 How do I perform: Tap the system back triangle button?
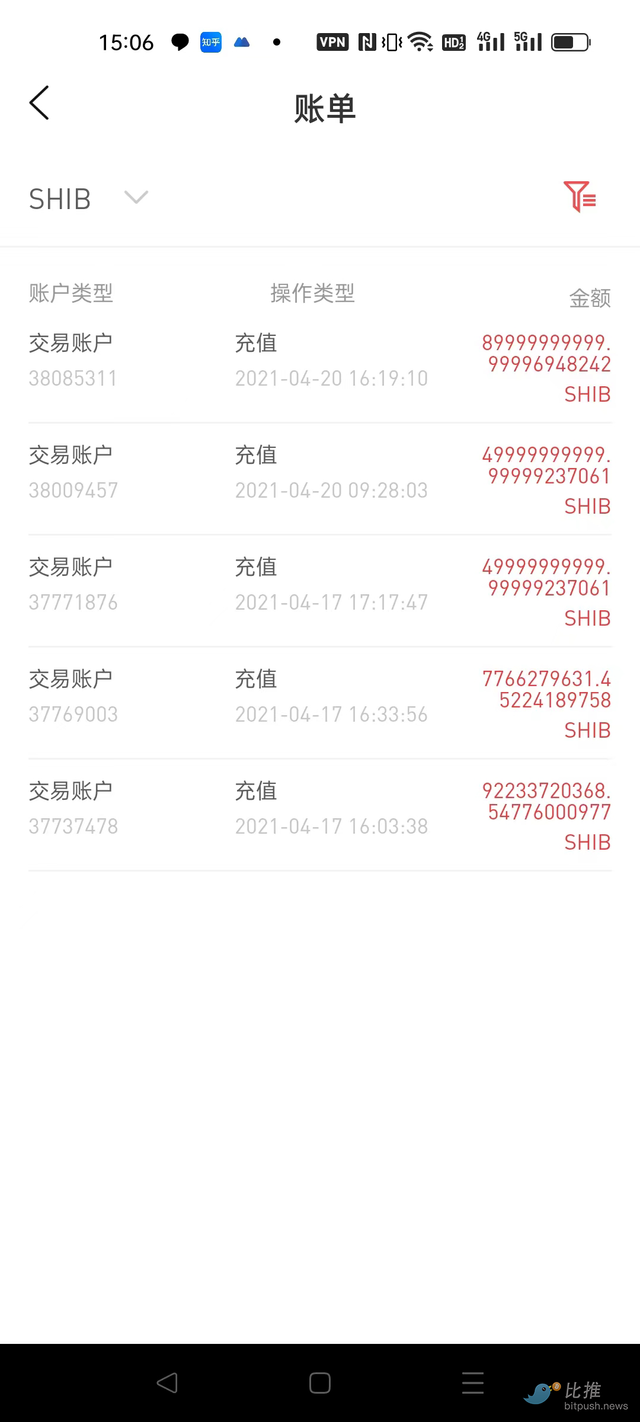(x=167, y=1383)
